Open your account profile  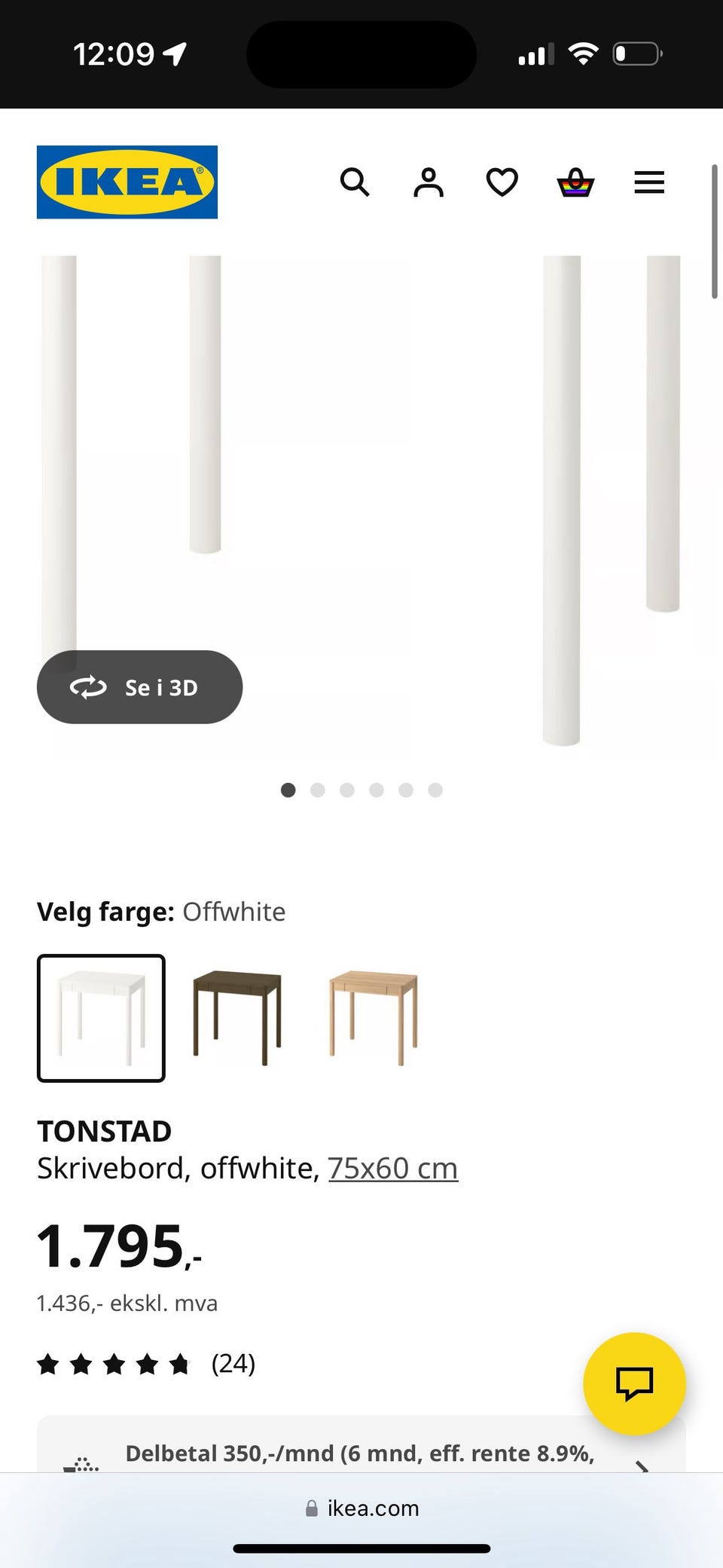pos(428,183)
